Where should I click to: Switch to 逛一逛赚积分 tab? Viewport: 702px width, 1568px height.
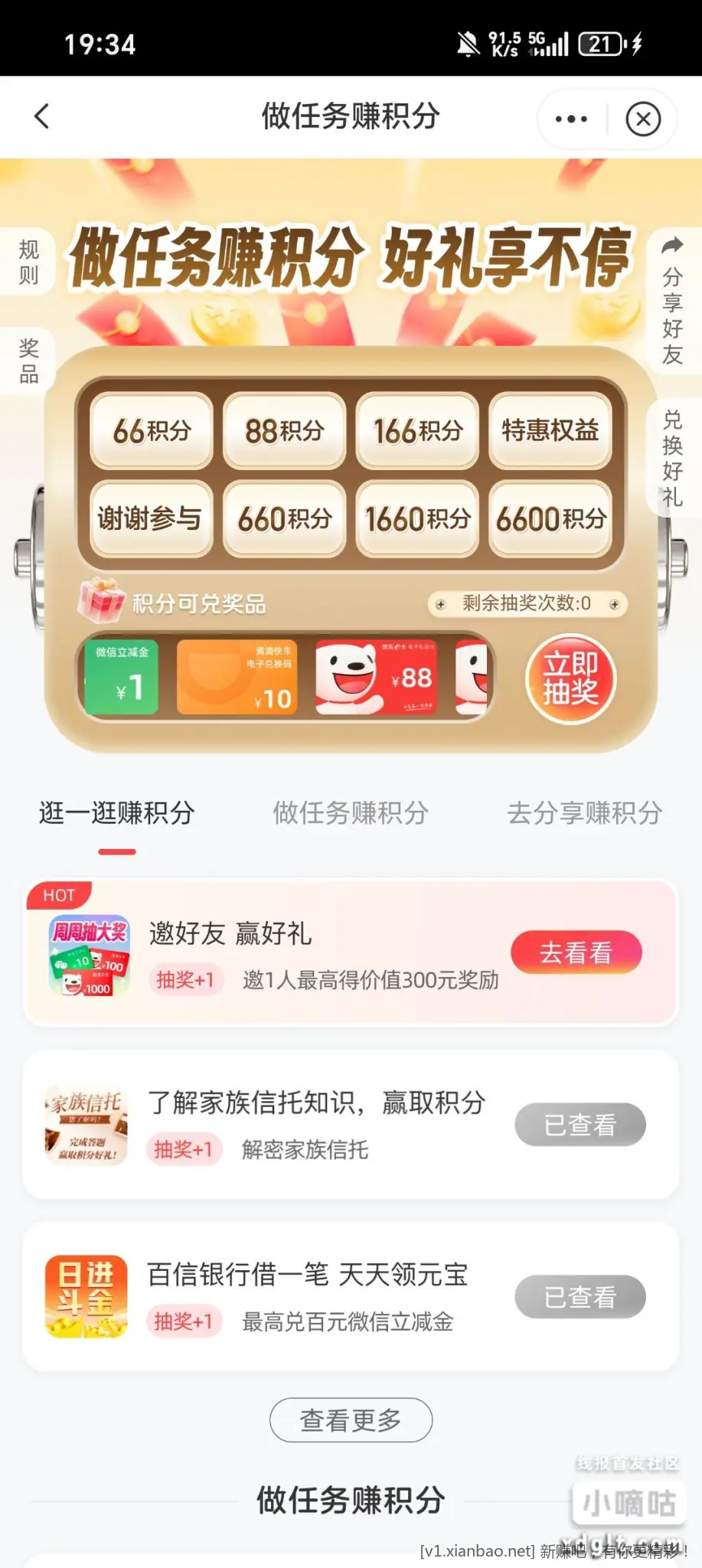click(x=116, y=813)
